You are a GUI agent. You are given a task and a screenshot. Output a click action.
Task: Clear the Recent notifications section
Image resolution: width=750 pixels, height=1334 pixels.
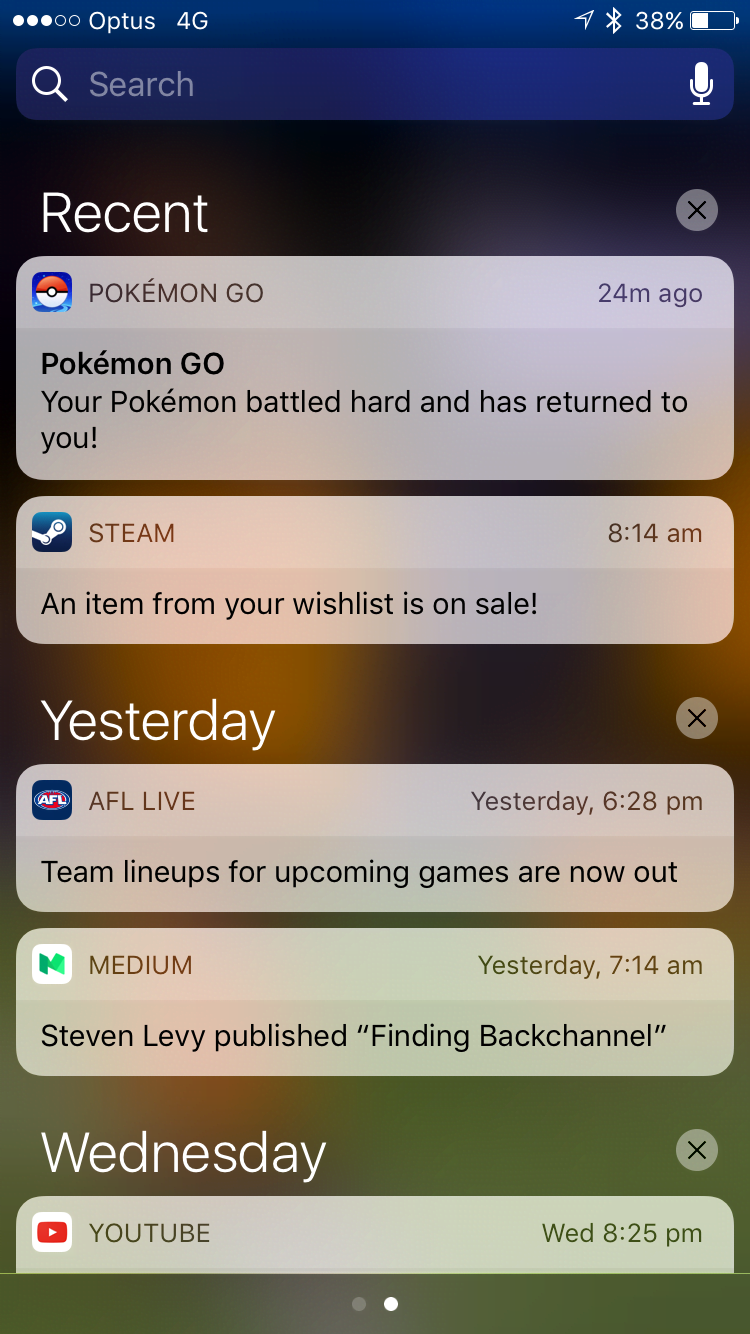tap(697, 210)
